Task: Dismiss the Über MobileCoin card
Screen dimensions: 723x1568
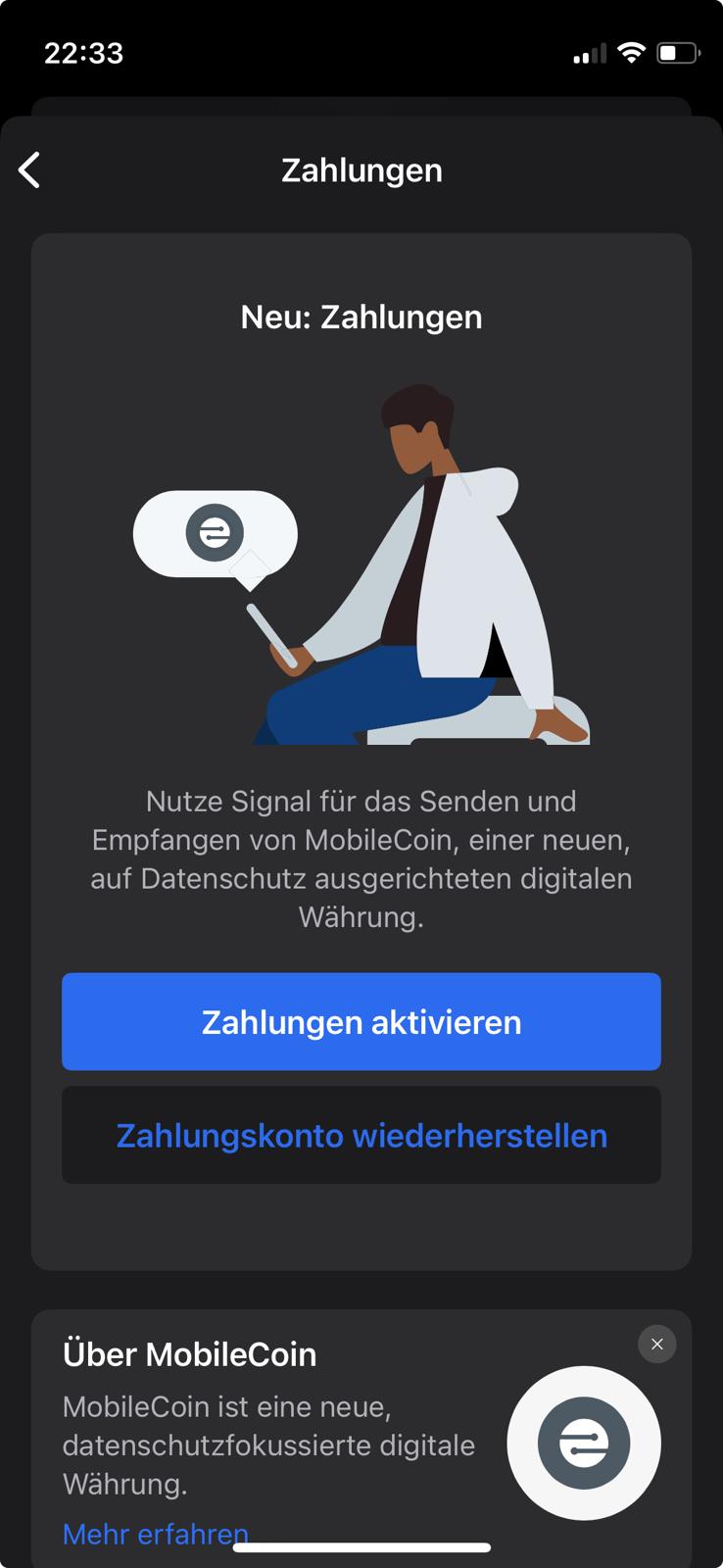Action: pyautogui.click(x=657, y=1345)
